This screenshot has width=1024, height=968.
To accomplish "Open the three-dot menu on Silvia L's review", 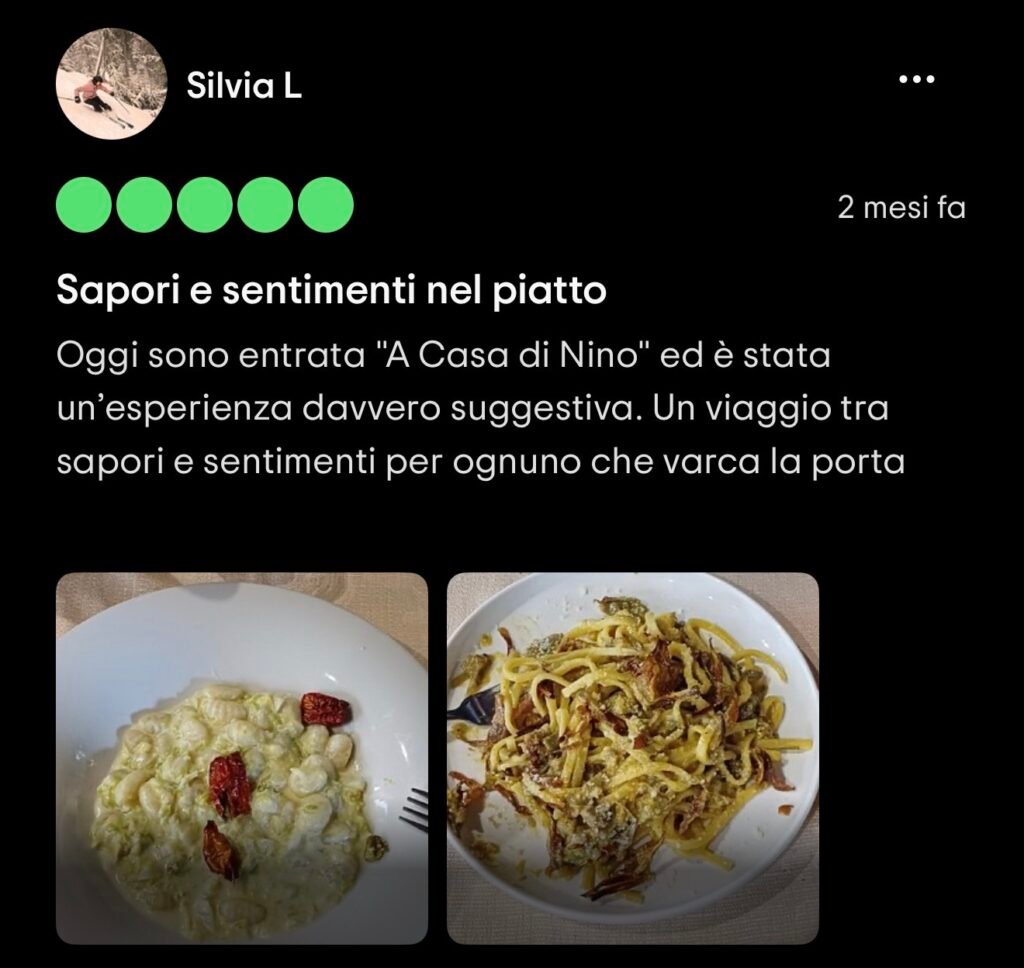I will click(916, 81).
